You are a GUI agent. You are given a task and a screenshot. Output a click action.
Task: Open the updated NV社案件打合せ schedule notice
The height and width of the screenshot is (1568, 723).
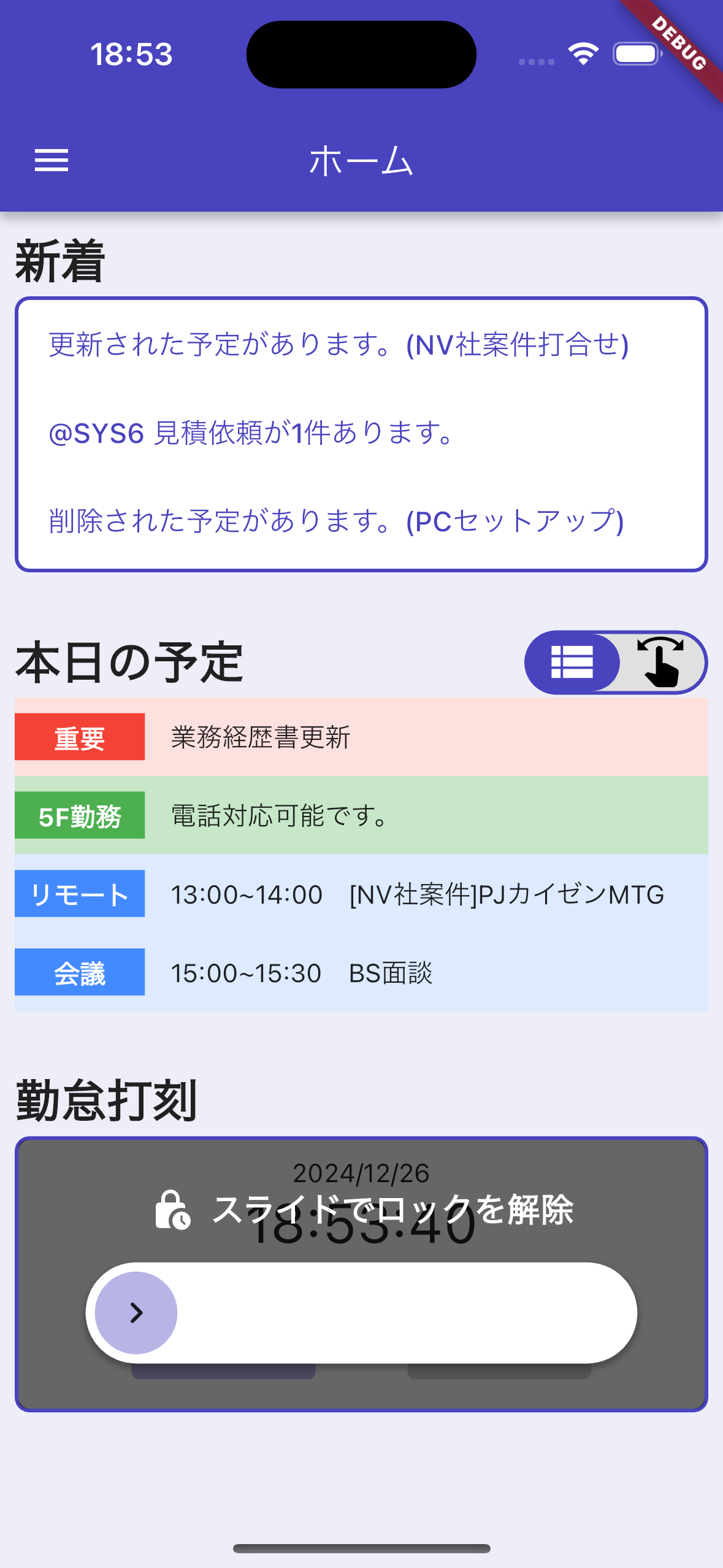tap(339, 344)
